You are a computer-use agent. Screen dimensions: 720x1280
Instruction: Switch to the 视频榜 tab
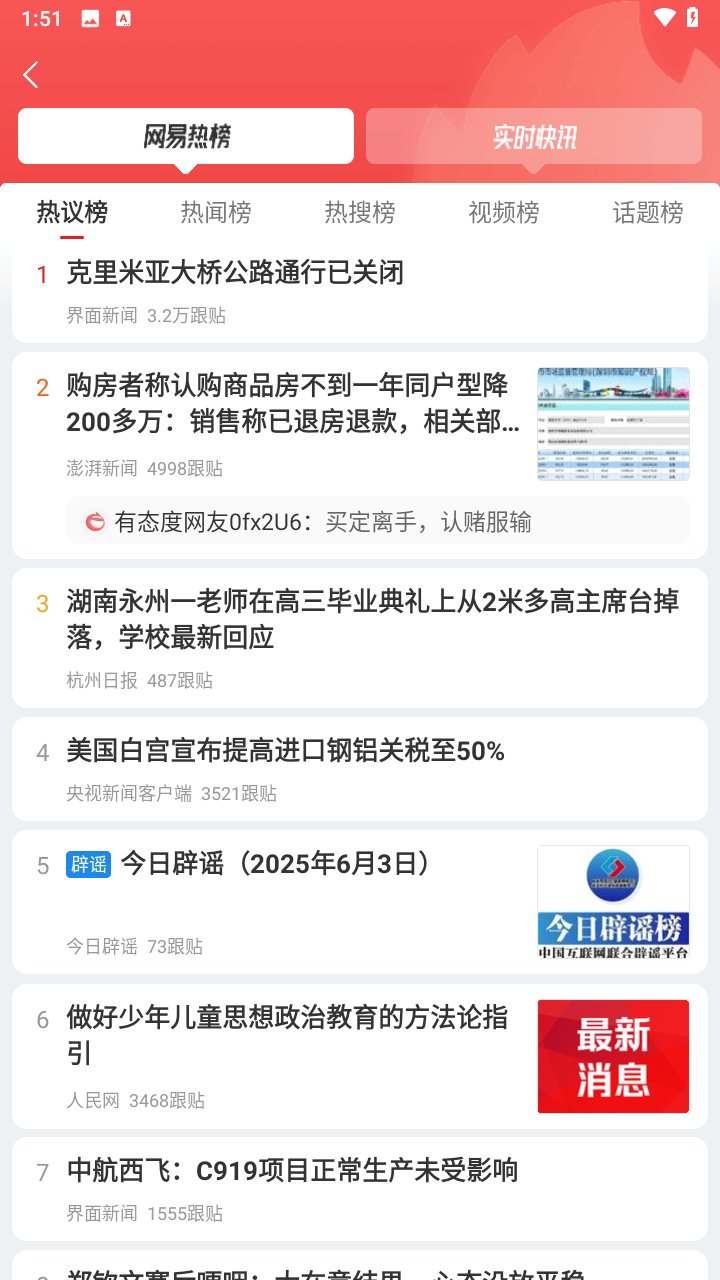pyautogui.click(x=504, y=212)
